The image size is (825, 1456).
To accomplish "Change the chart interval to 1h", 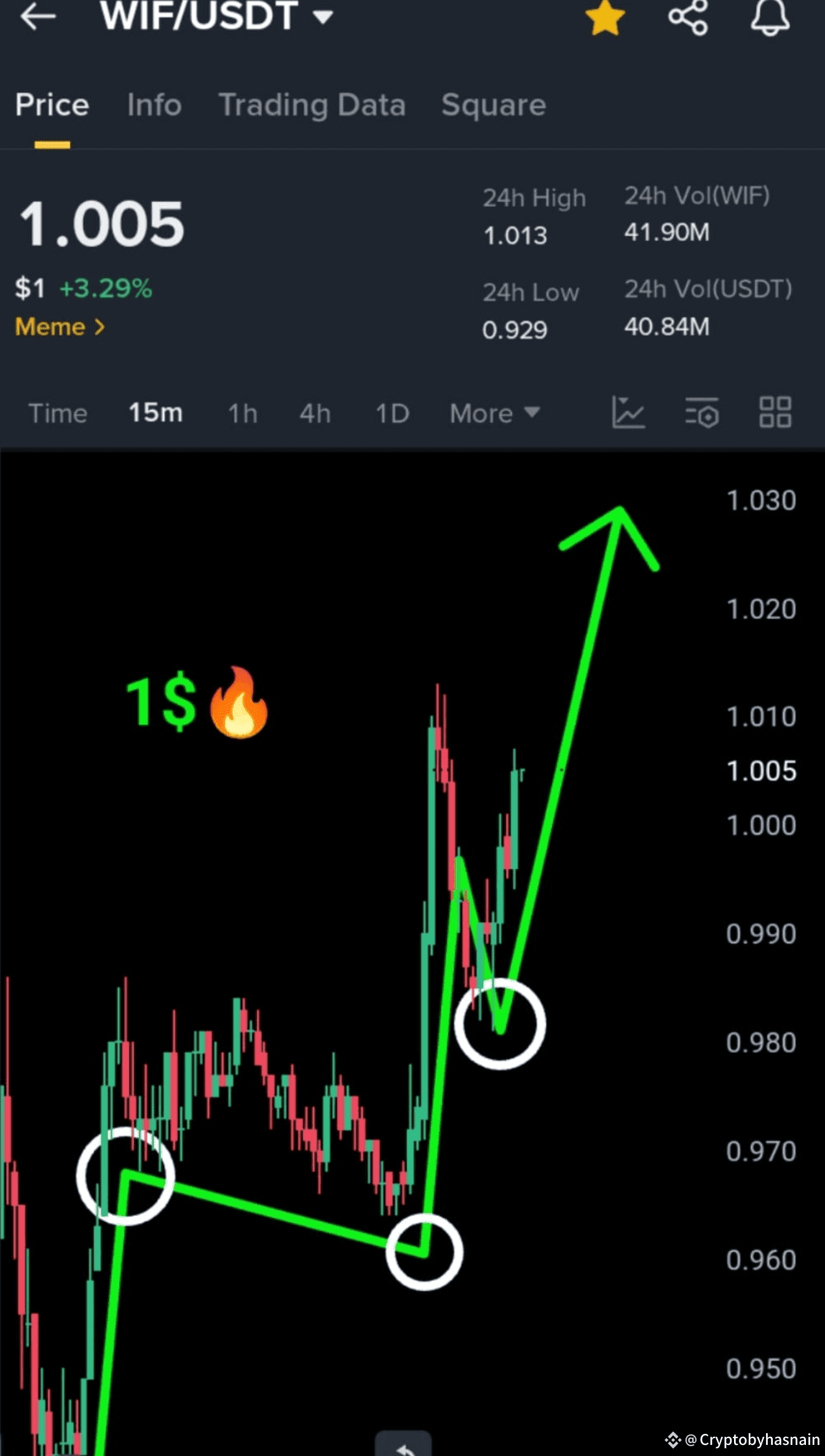I will pyautogui.click(x=243, y=413).
